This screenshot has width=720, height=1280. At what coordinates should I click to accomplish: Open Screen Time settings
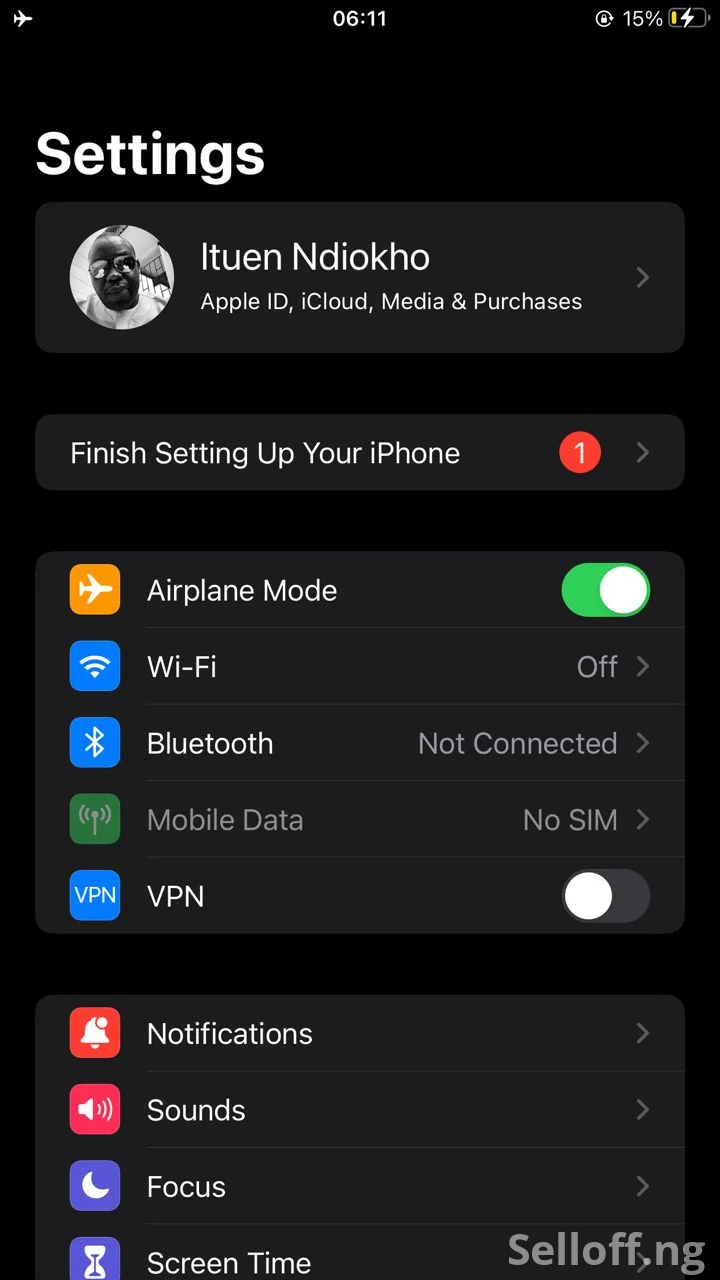(300, 1260)
